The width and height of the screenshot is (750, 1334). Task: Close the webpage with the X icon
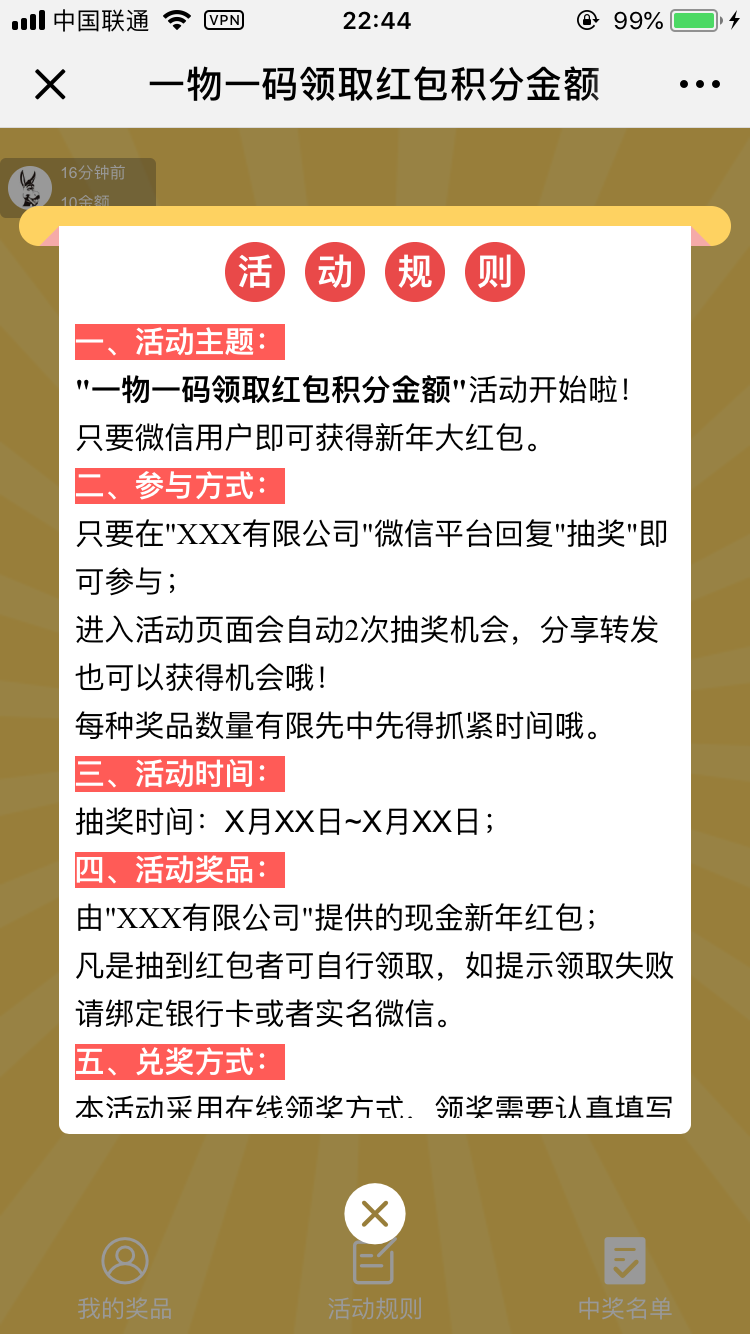[50, 84]
